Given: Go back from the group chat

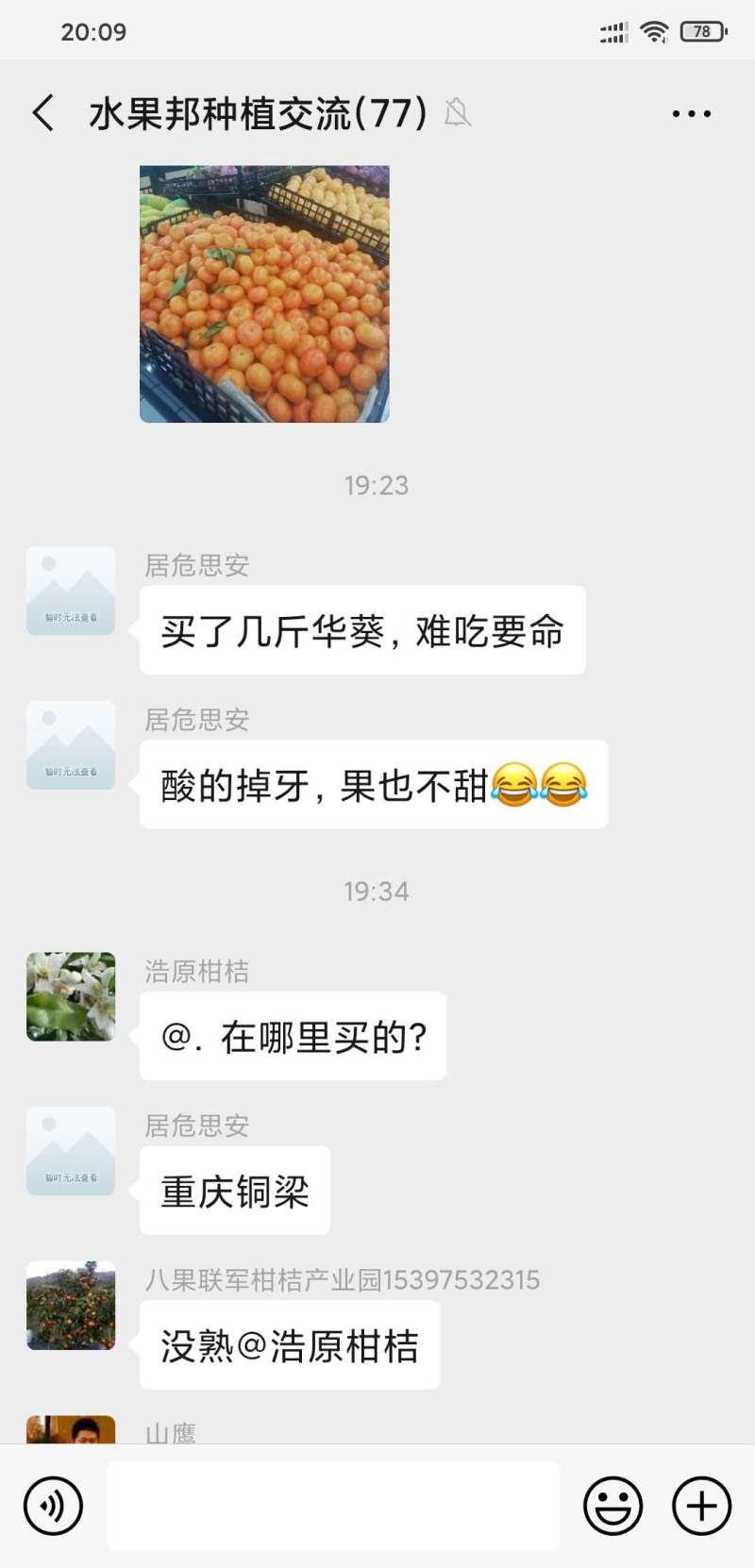Looking at the screenshot, I should (43, 113).
